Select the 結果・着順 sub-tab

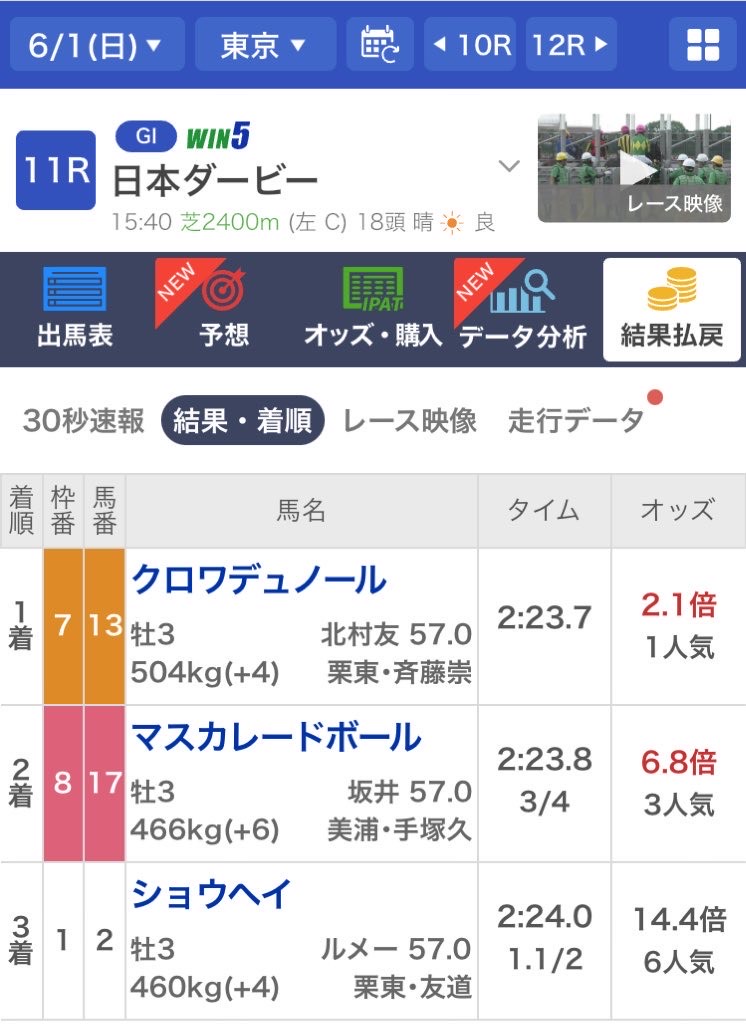pyautogui.click(x=242, y=420)
